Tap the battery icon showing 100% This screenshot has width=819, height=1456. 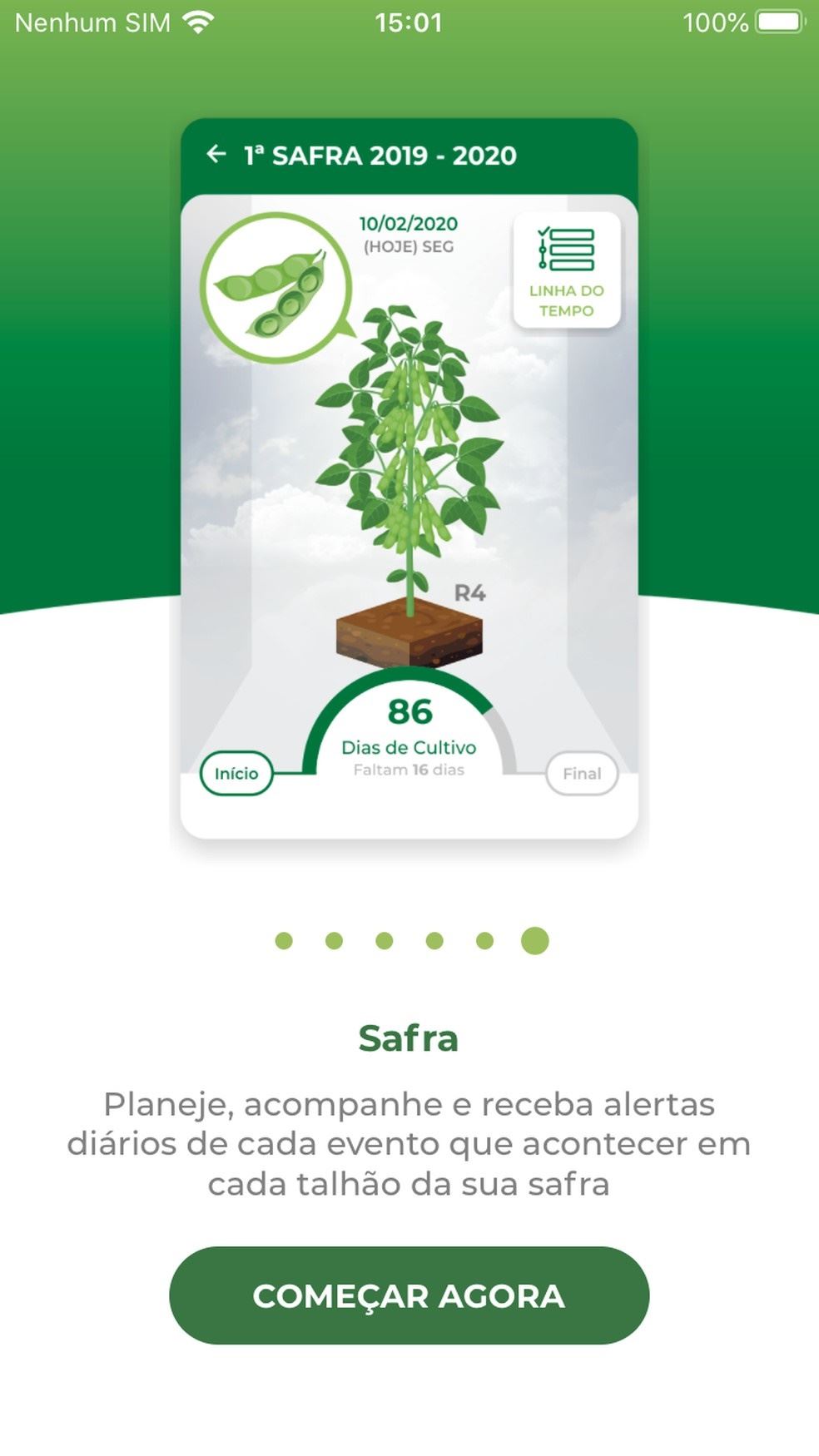tap(776, 22)
